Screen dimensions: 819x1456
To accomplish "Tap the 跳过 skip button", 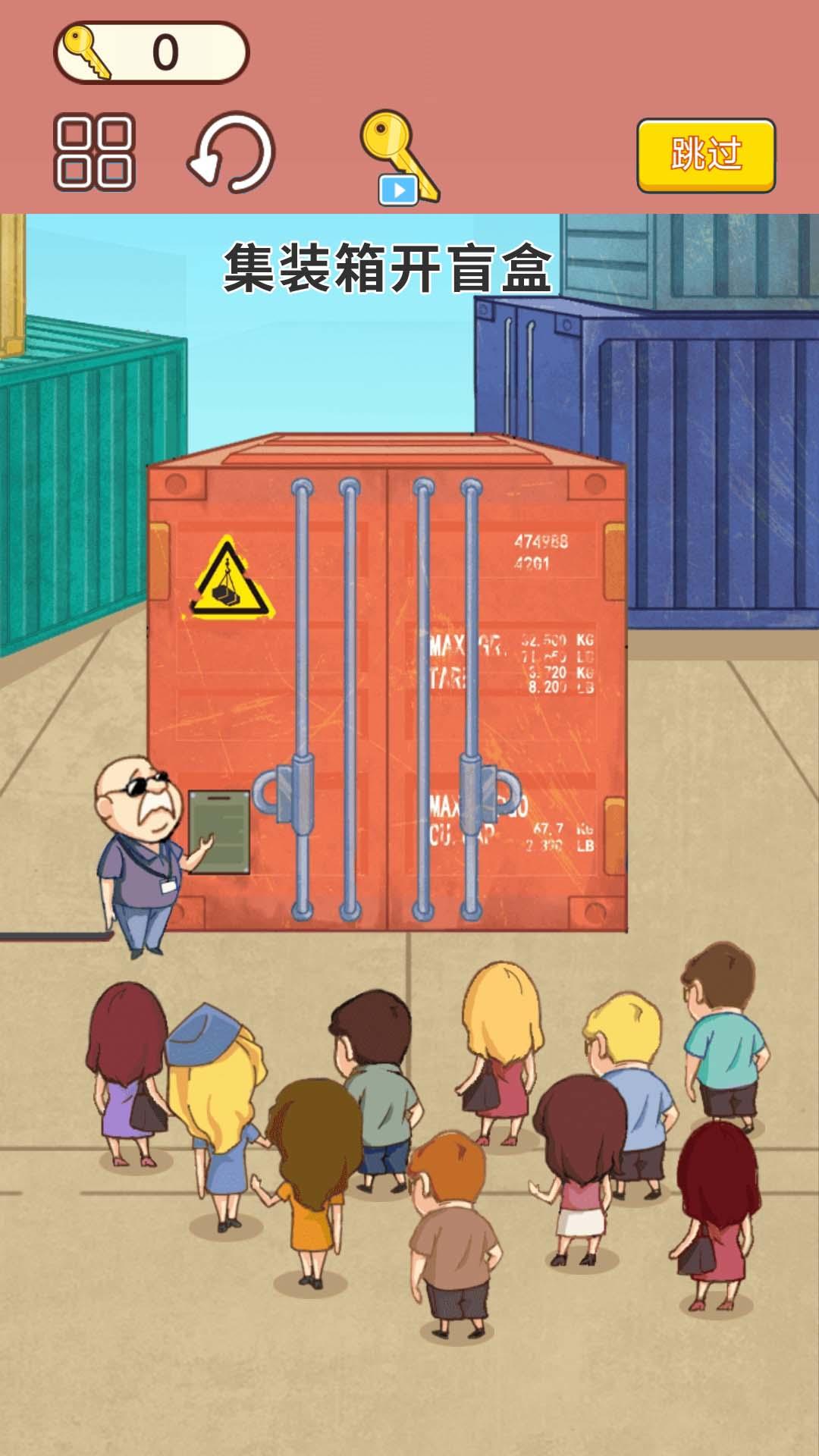I will coord(705,155).
